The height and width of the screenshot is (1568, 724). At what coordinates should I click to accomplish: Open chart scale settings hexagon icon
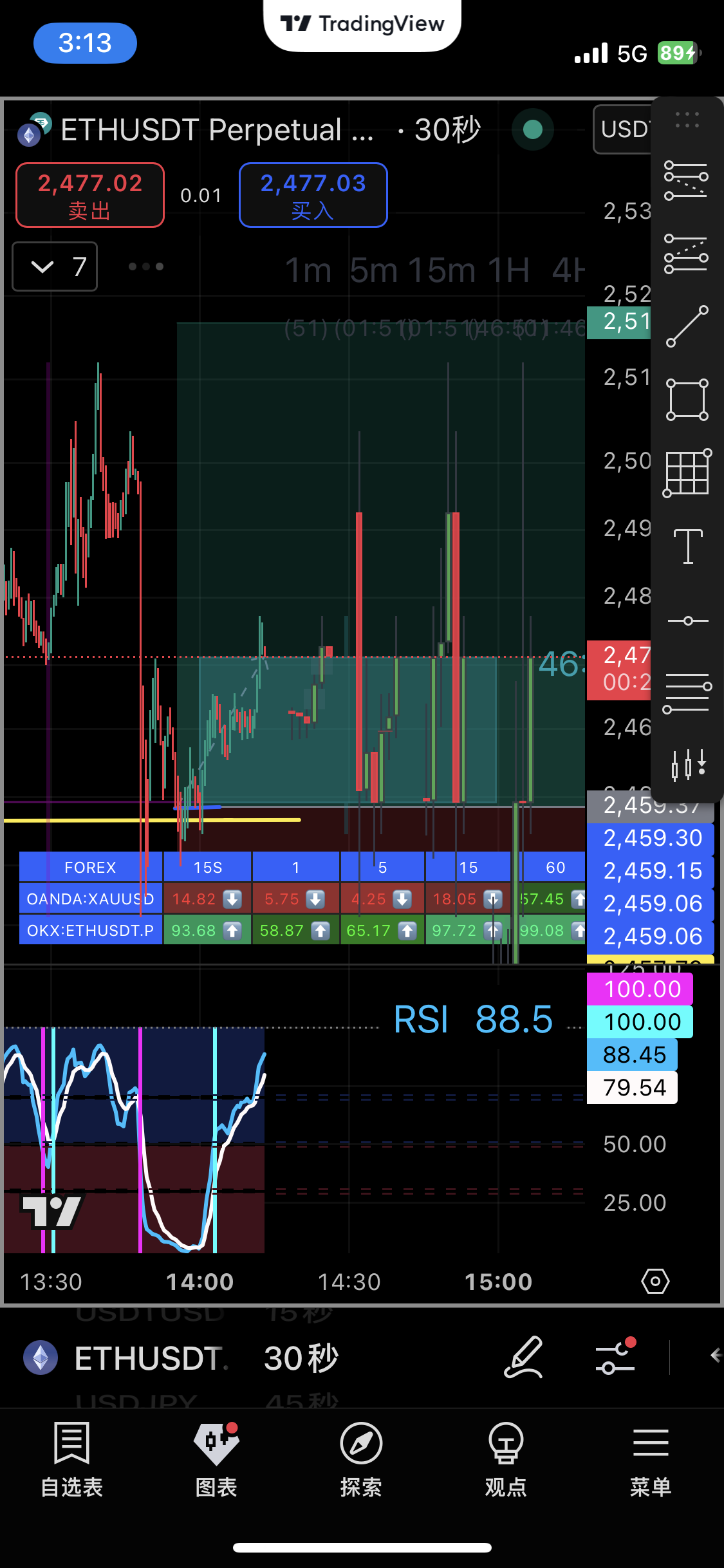tap(655, 1282)
